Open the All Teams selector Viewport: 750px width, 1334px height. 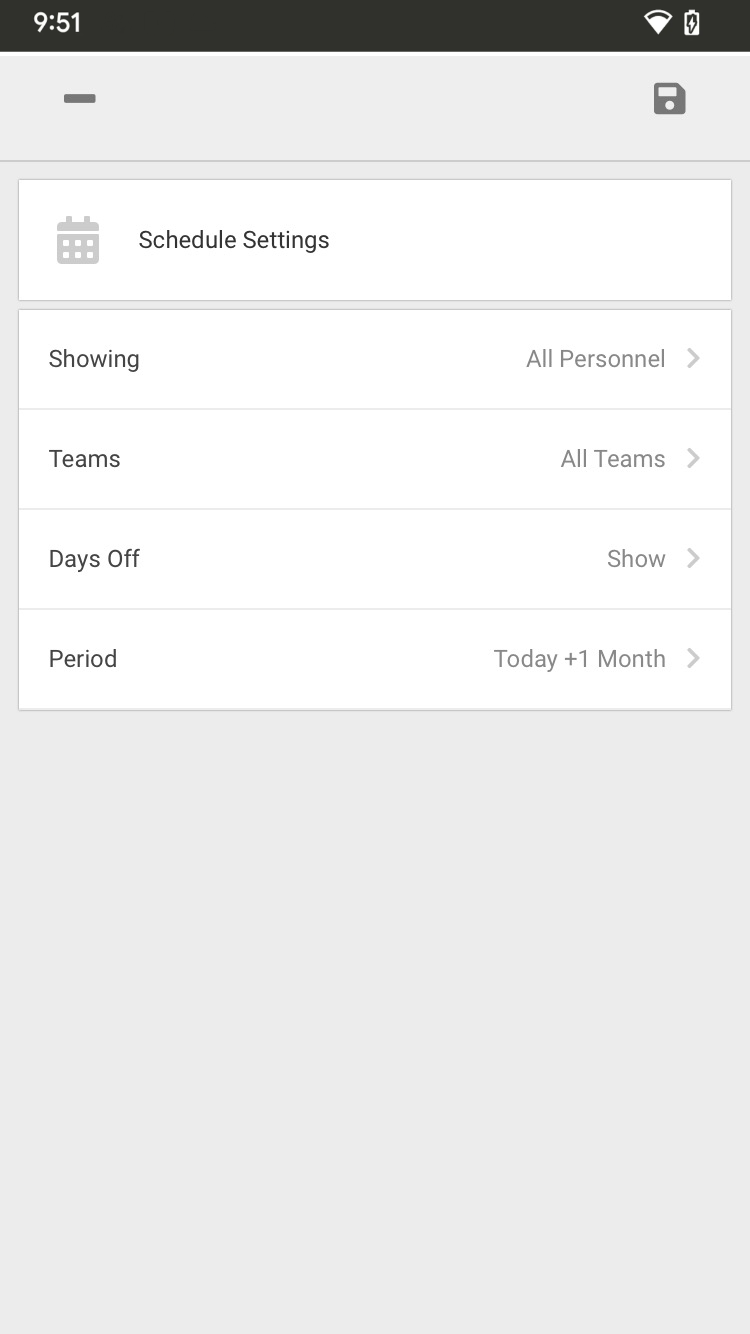(613, 458)
